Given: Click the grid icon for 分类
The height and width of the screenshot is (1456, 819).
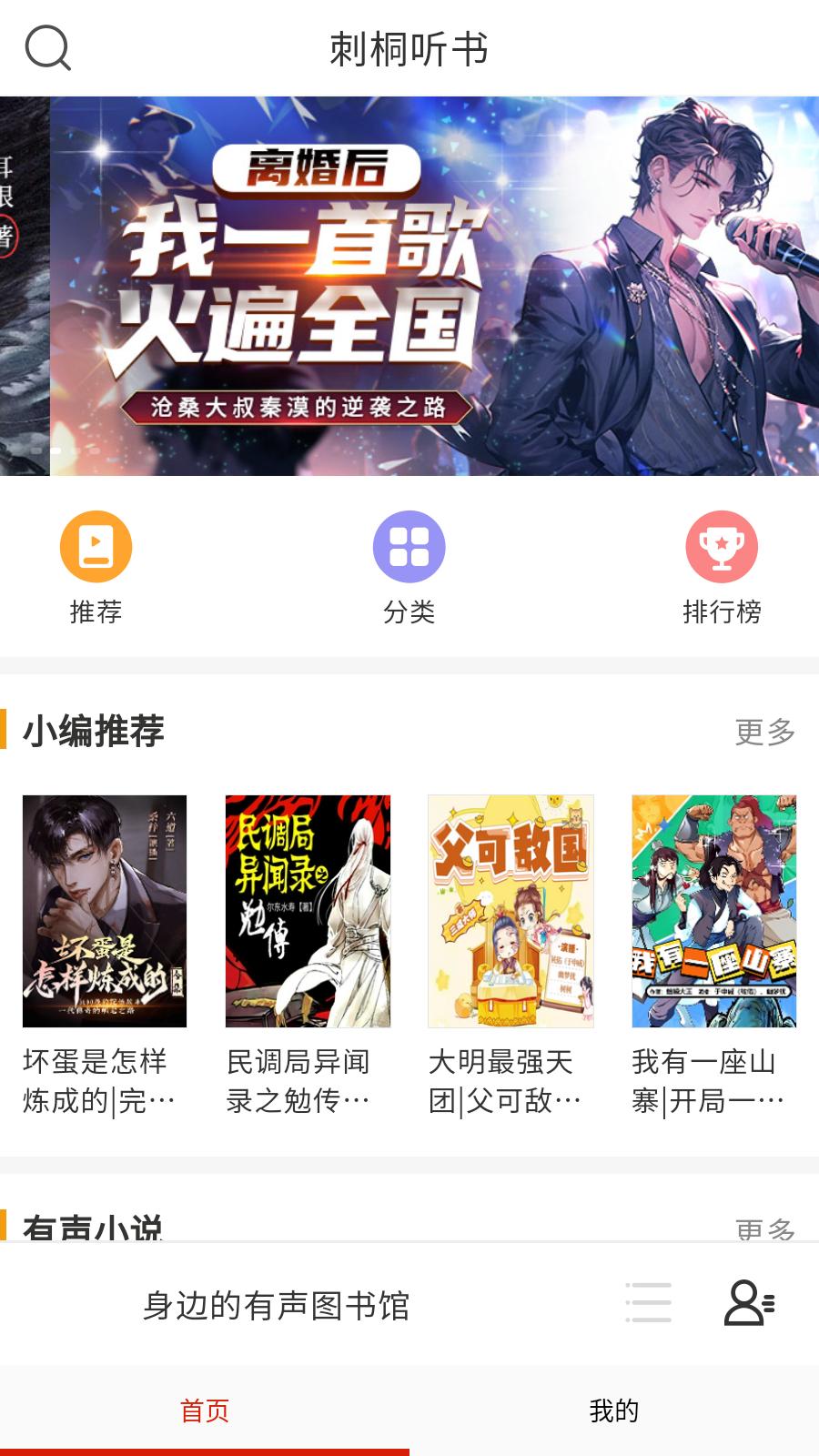Looking at the screenshot, I should [x=409, y=547].
